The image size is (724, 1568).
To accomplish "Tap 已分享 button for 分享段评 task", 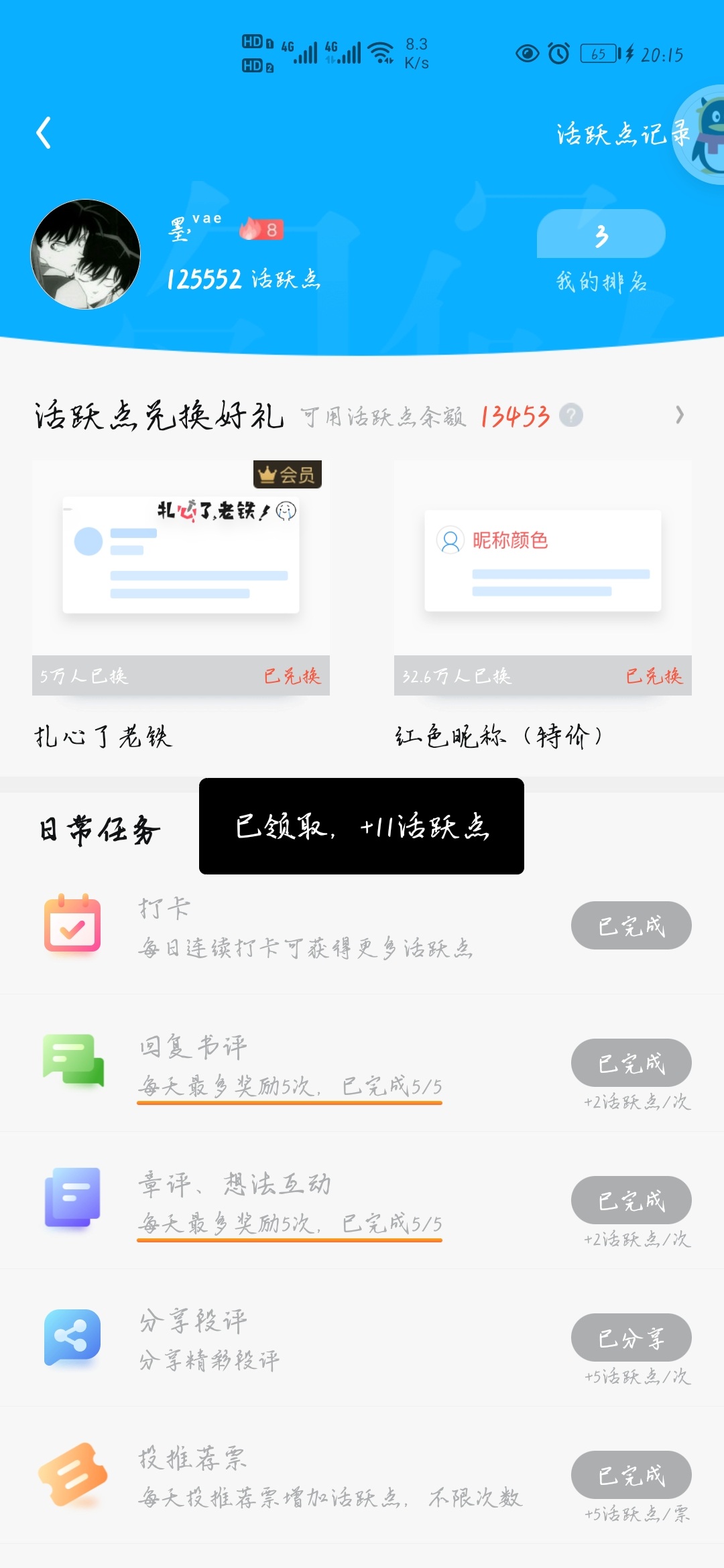I will click(x=631, y=1337).
